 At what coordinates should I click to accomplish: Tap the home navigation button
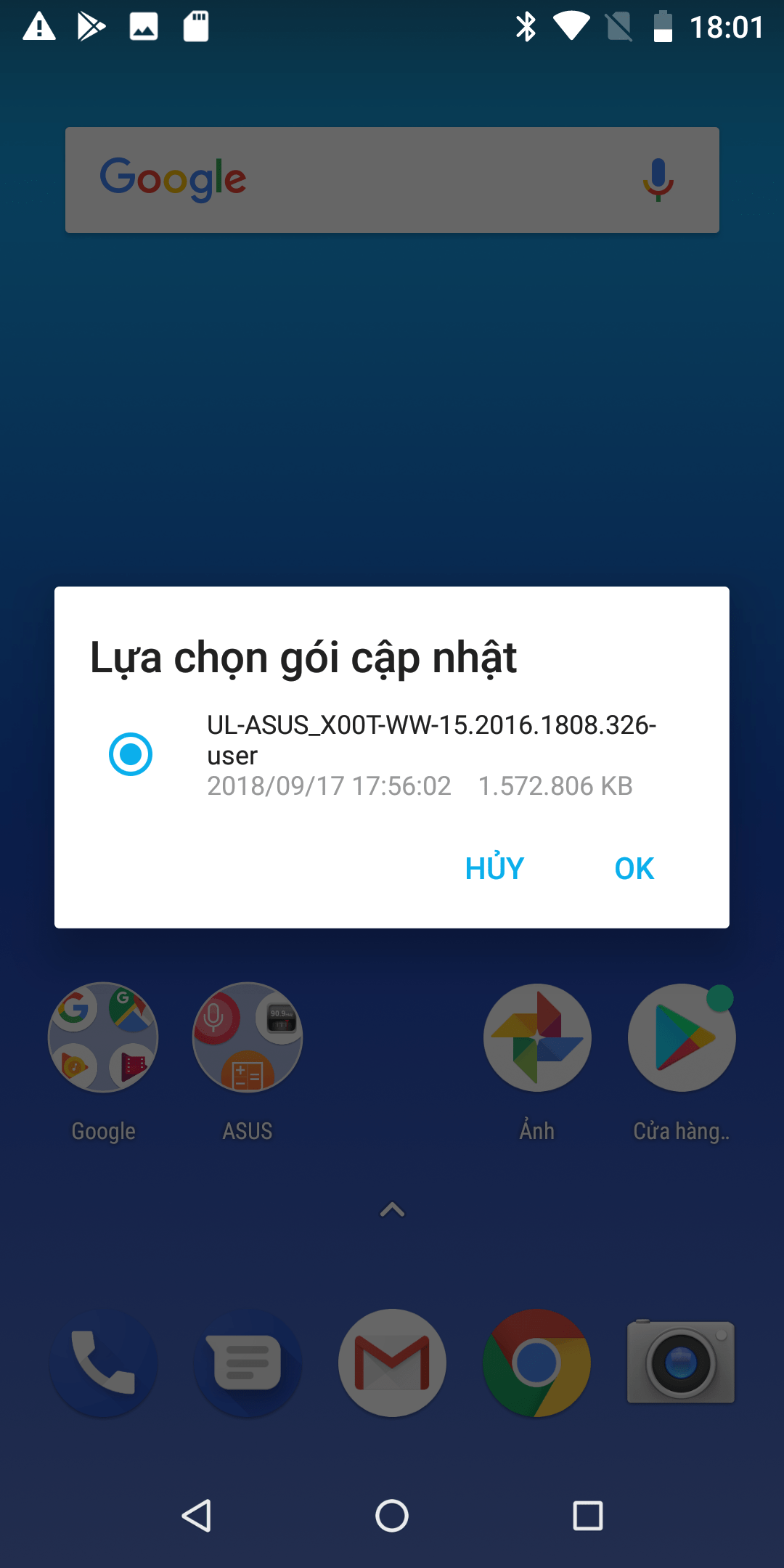coord(392,1516)
